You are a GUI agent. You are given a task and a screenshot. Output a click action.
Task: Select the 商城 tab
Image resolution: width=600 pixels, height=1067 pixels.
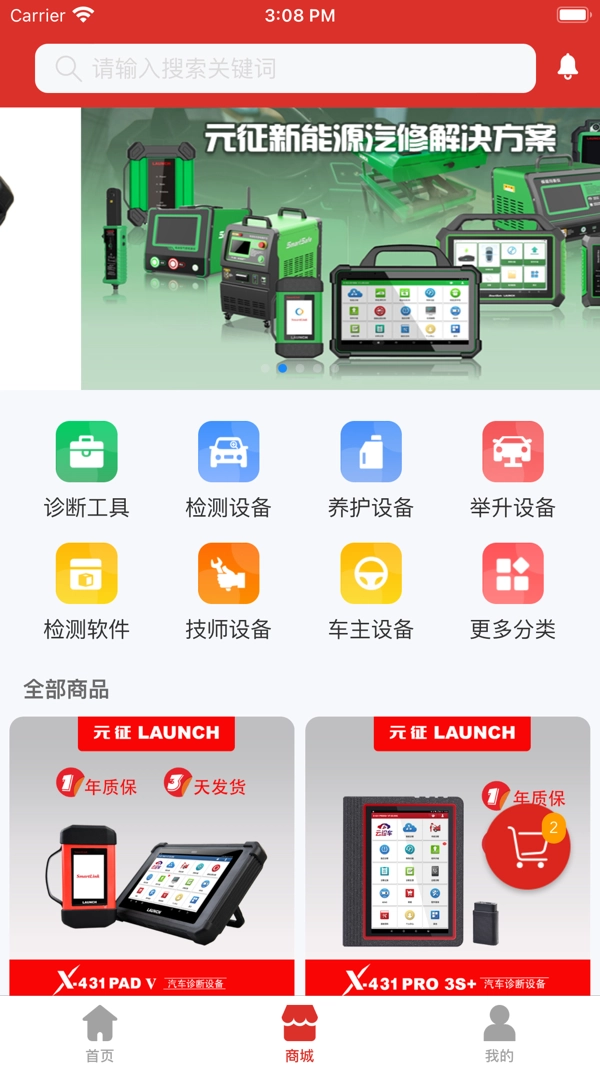pos(300,1034)
